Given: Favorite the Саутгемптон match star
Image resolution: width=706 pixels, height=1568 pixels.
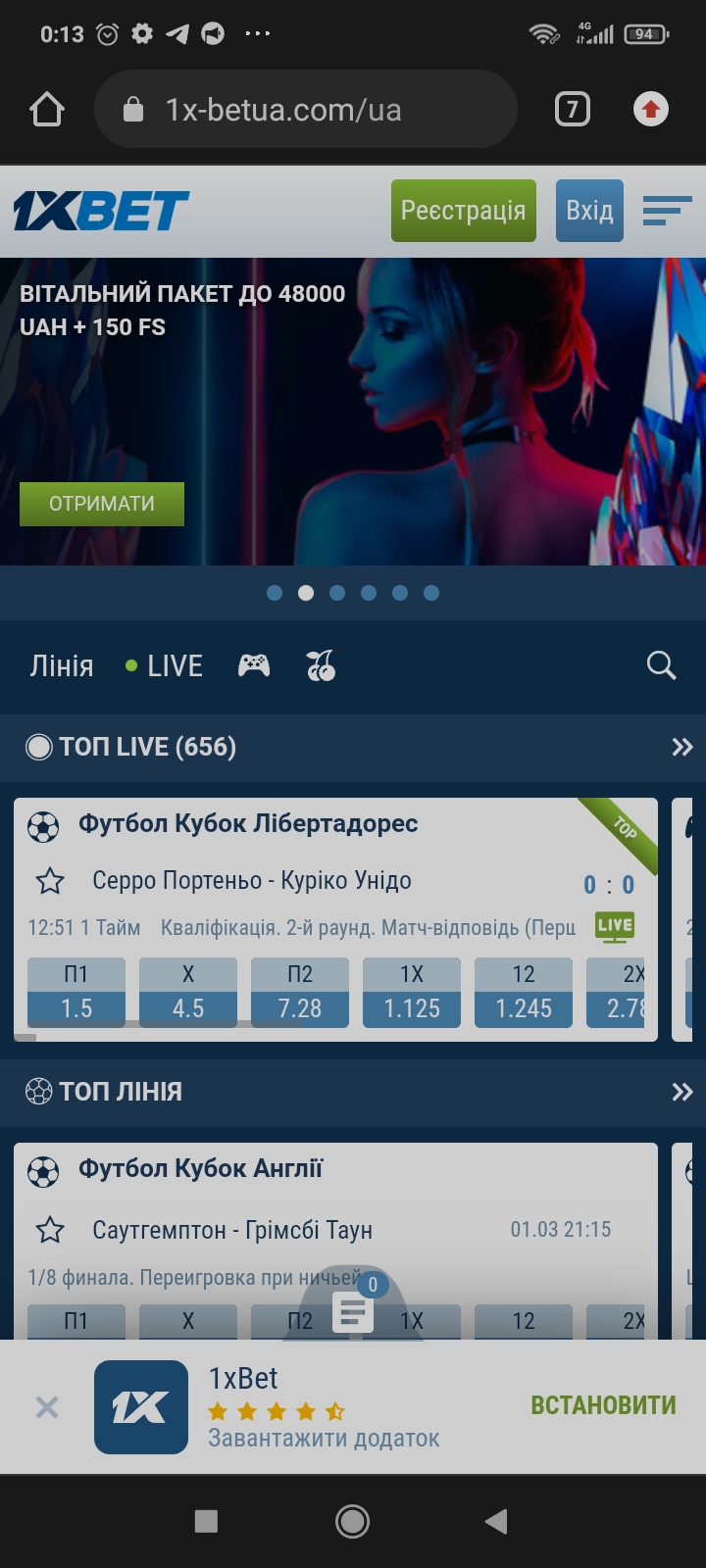Looking at the screenshot, I should point(50,1230).
